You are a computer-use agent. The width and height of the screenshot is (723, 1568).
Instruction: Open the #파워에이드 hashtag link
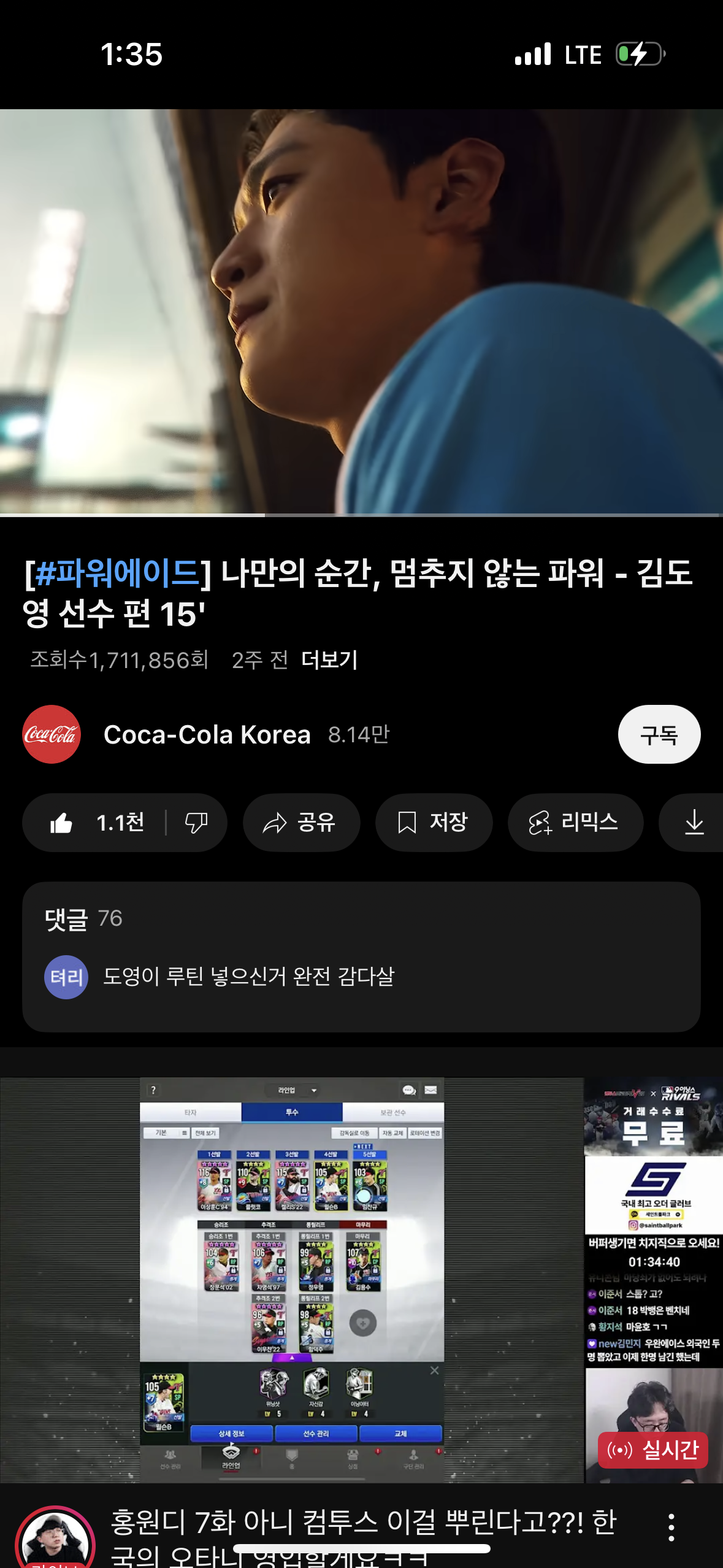[117, 573]
